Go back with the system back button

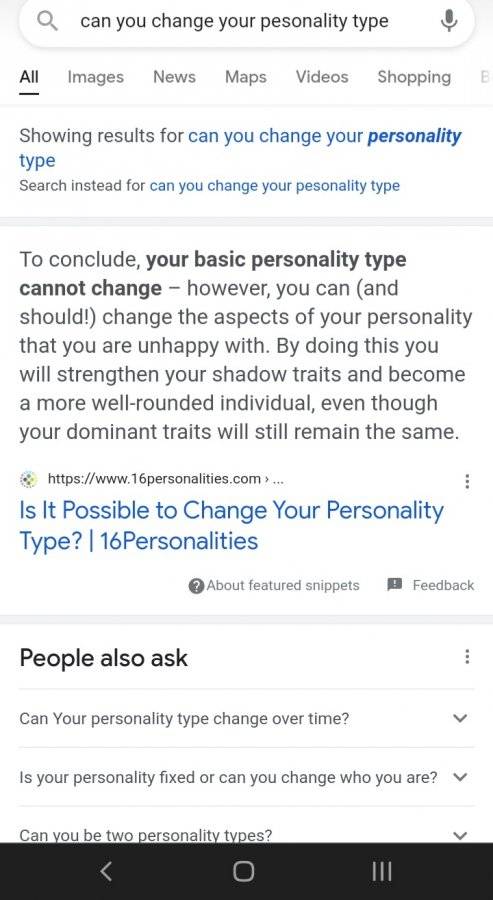(106, 871)
